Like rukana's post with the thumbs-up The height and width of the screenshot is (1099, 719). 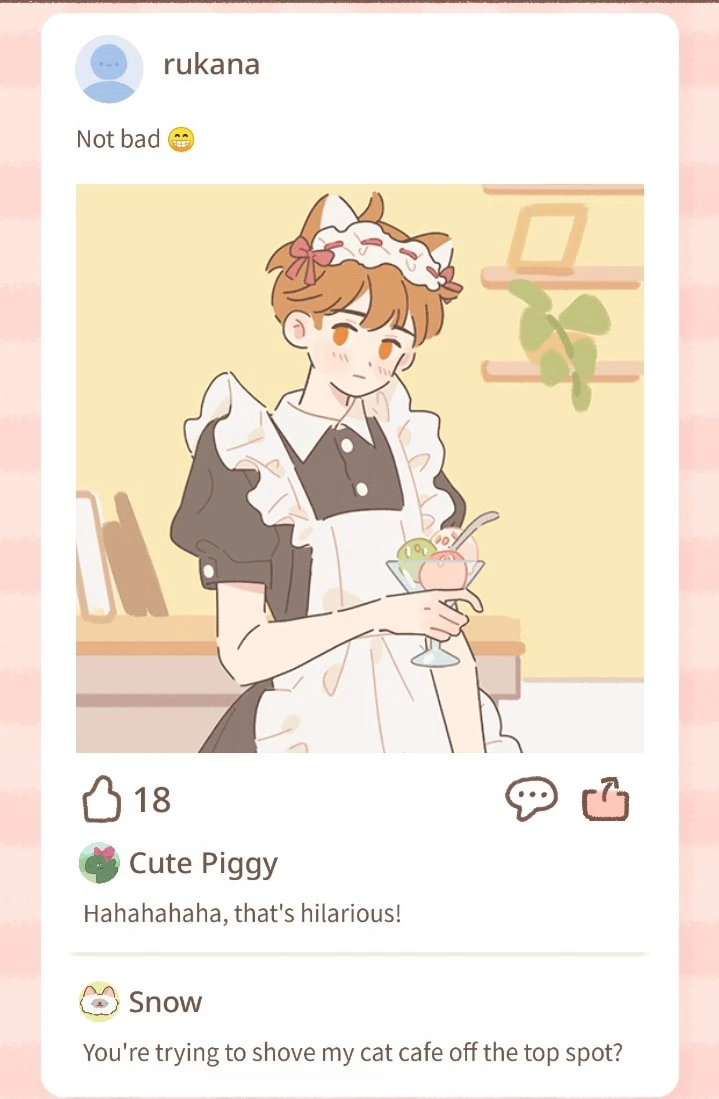pos(101,800)
